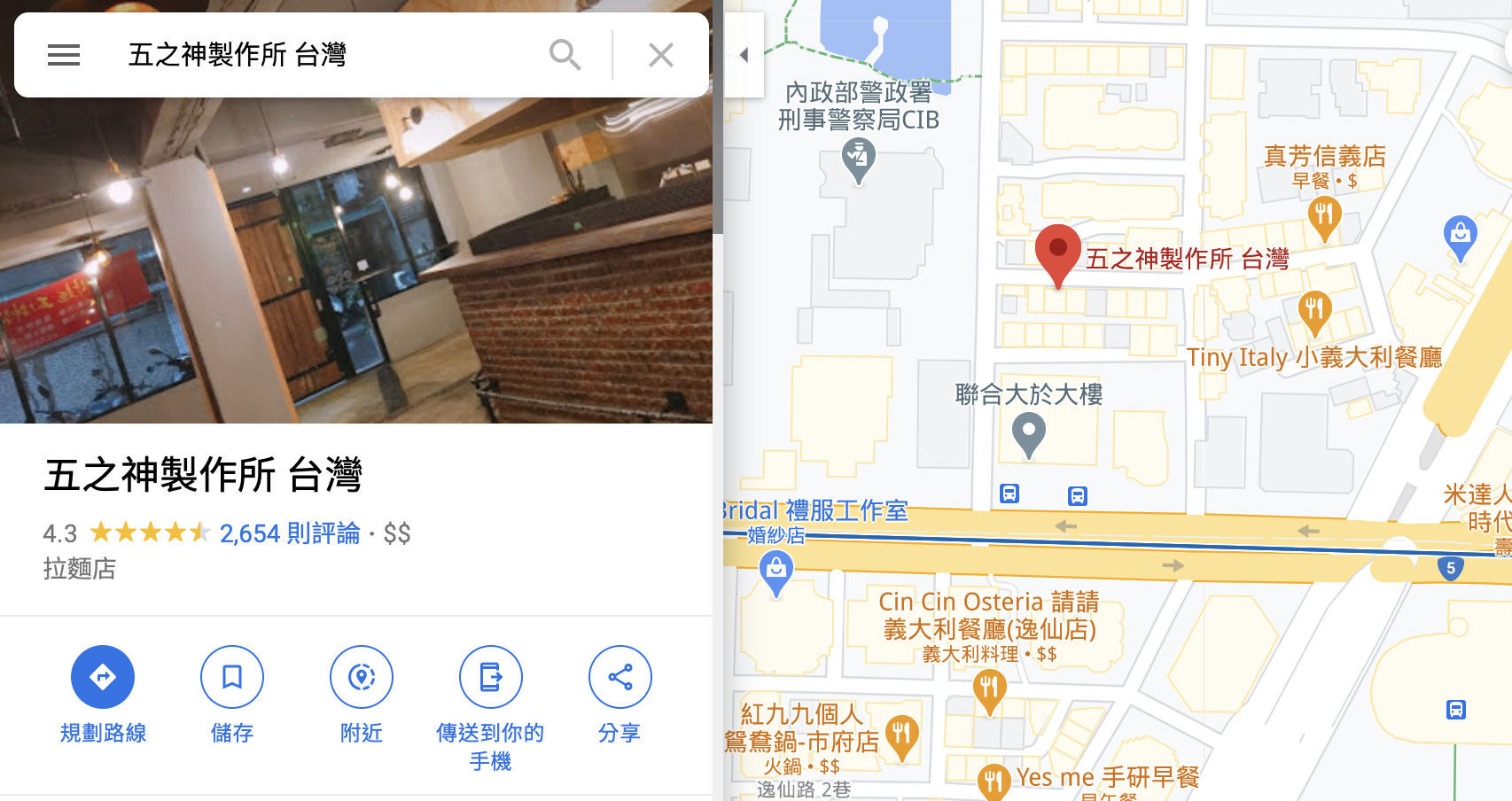
Task: Open the 2,654 則評論 reviews link
Action: tap(290, 533)
